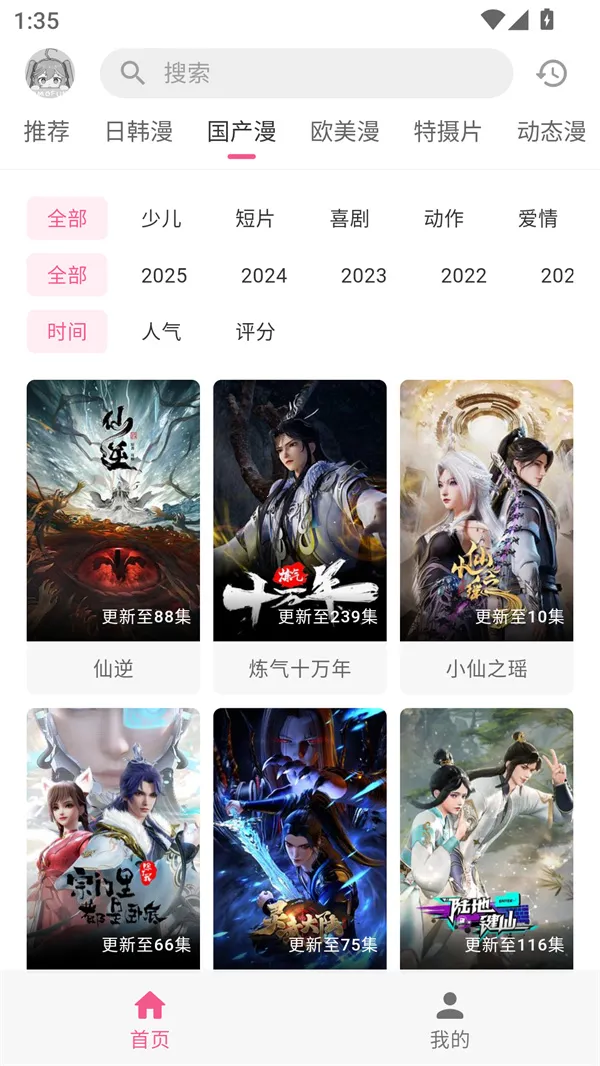The image size is (600, 1066).
Task: Go to the 我的 tab
Action: (450, 1020)
